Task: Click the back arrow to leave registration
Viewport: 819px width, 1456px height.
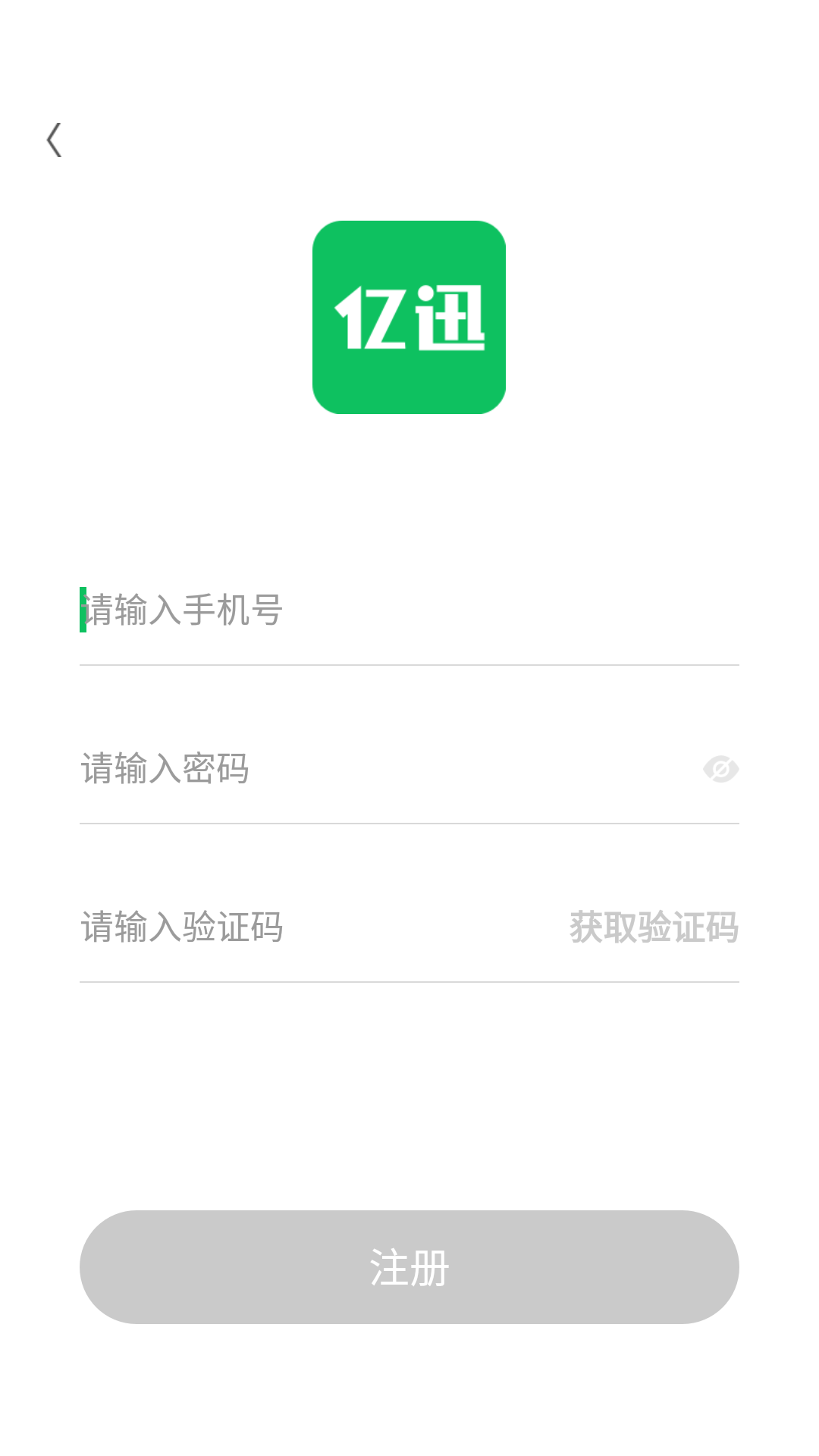Action: point(54,140)
